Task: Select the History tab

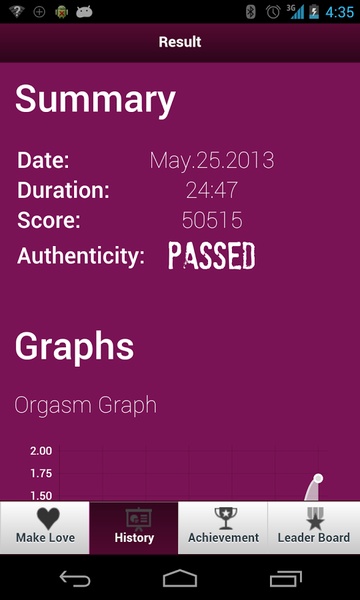Action: pos(134,527)
